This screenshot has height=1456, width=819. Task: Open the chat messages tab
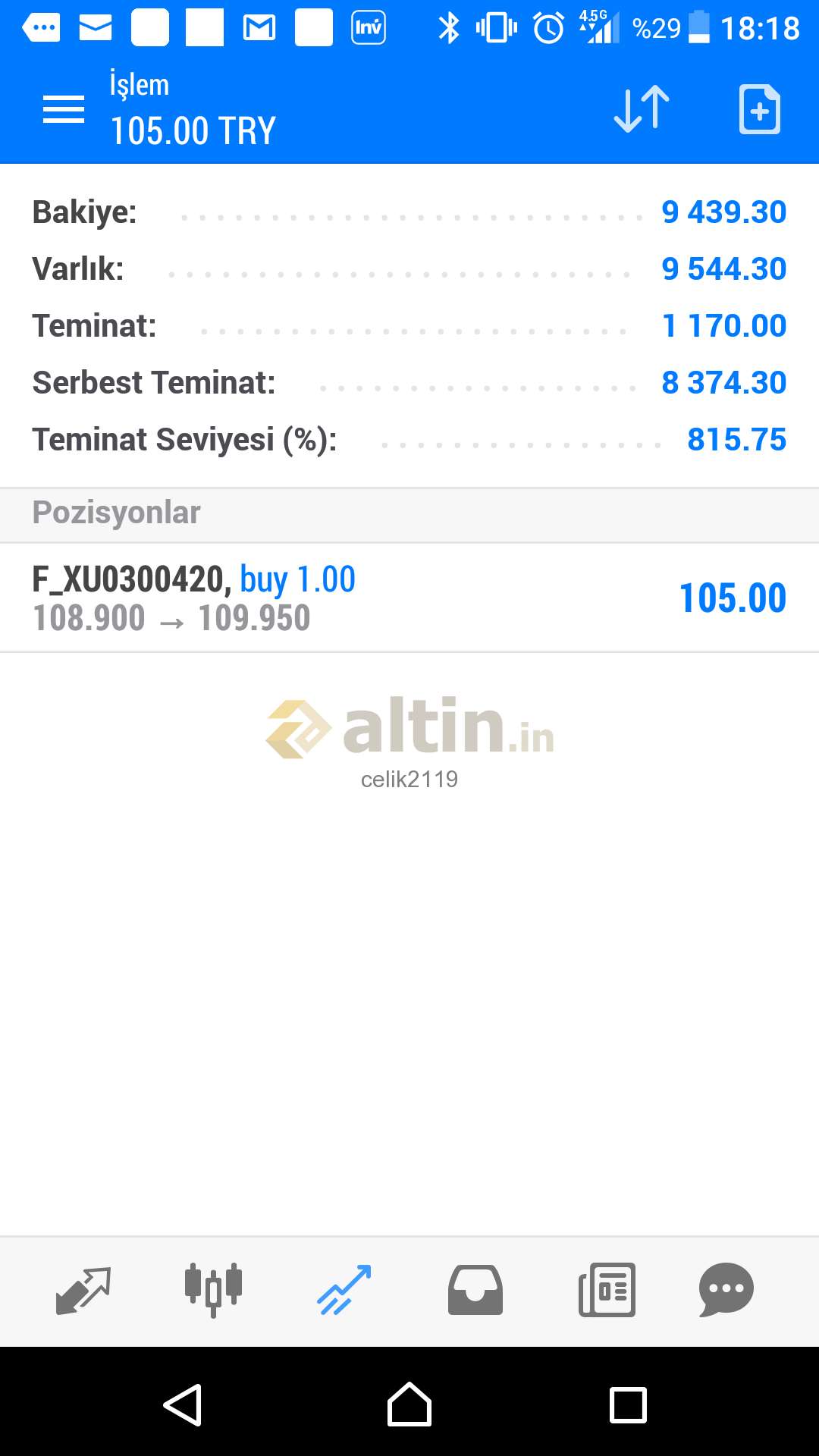(x=726, y=1290)
